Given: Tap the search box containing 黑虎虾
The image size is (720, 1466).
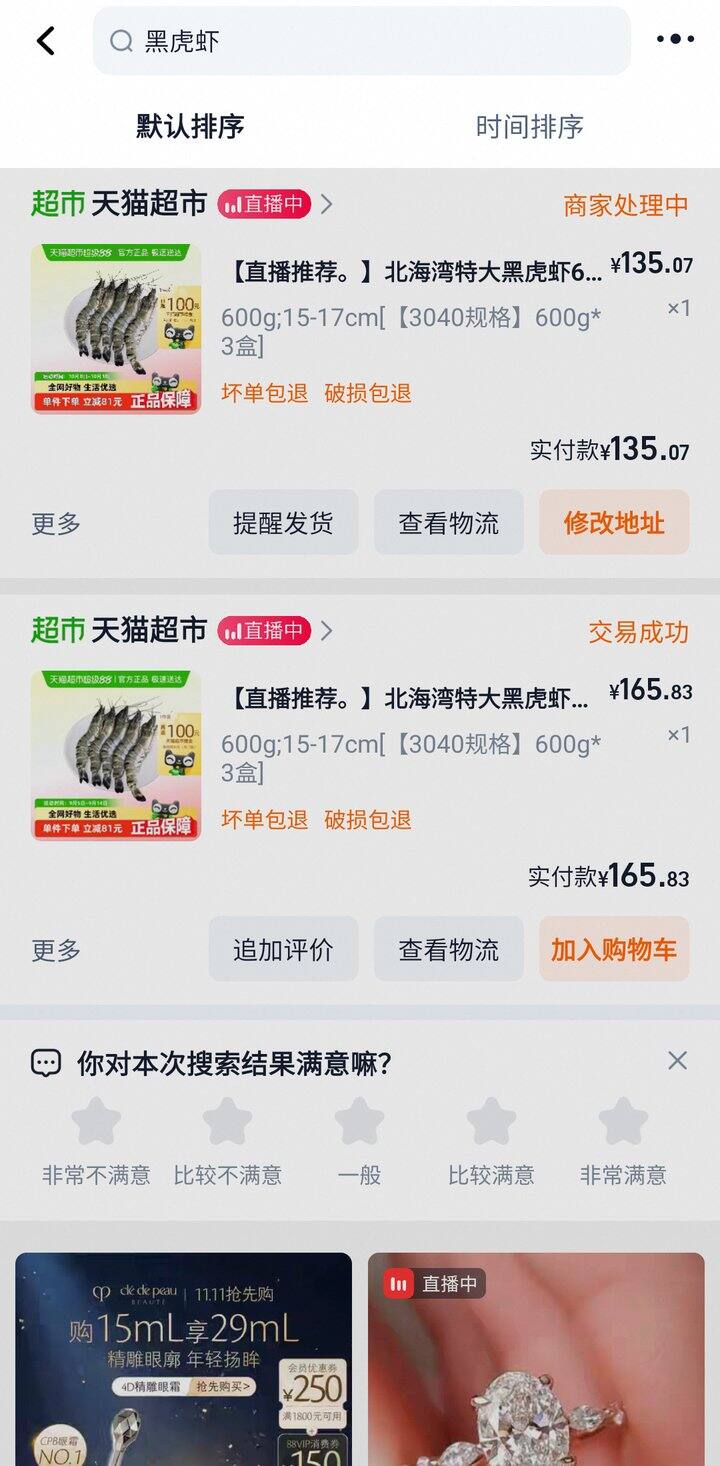Looking at the screenshot, I should [360, 41].
